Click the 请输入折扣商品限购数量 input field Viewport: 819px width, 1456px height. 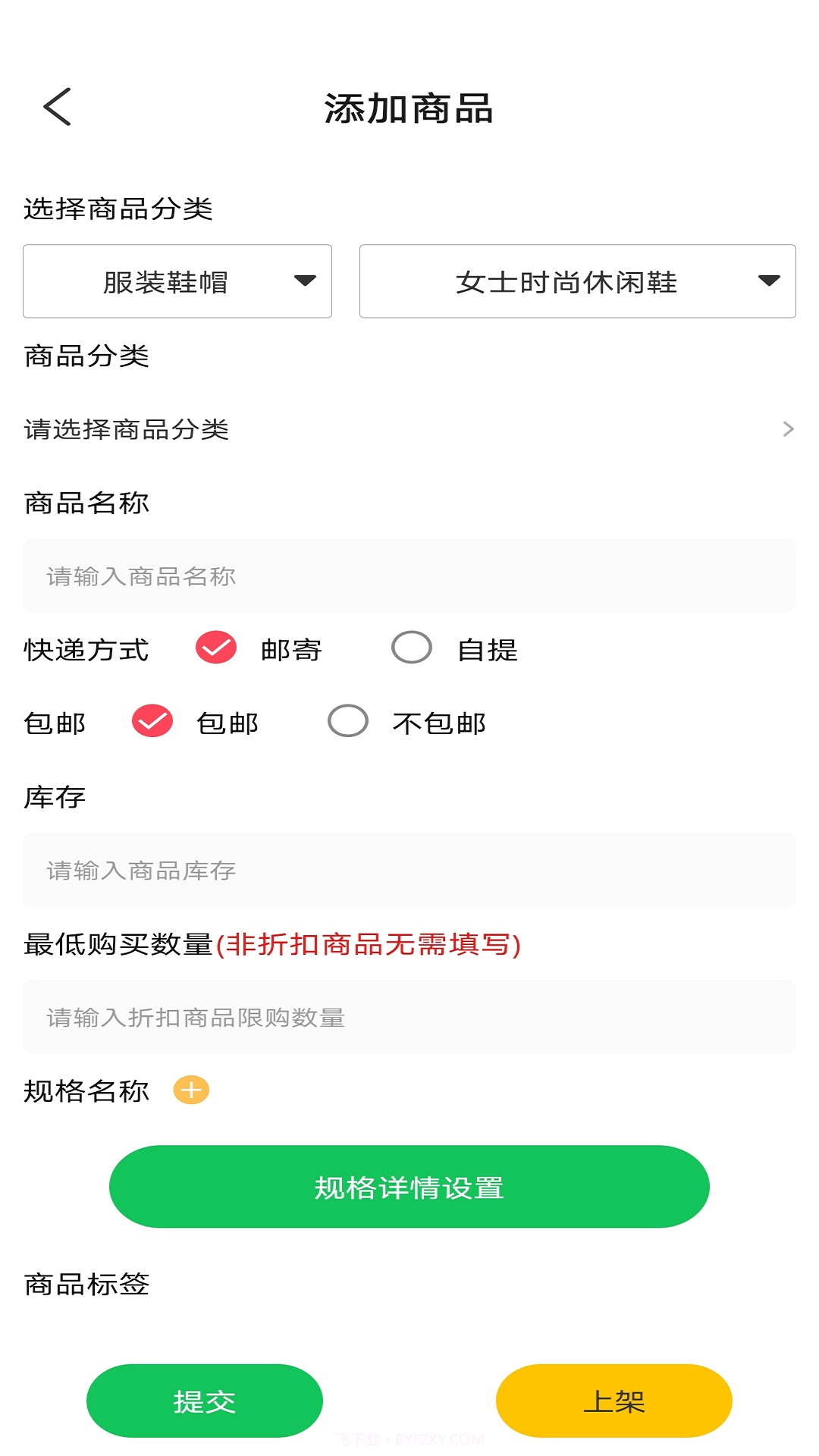coord(409,1017)
